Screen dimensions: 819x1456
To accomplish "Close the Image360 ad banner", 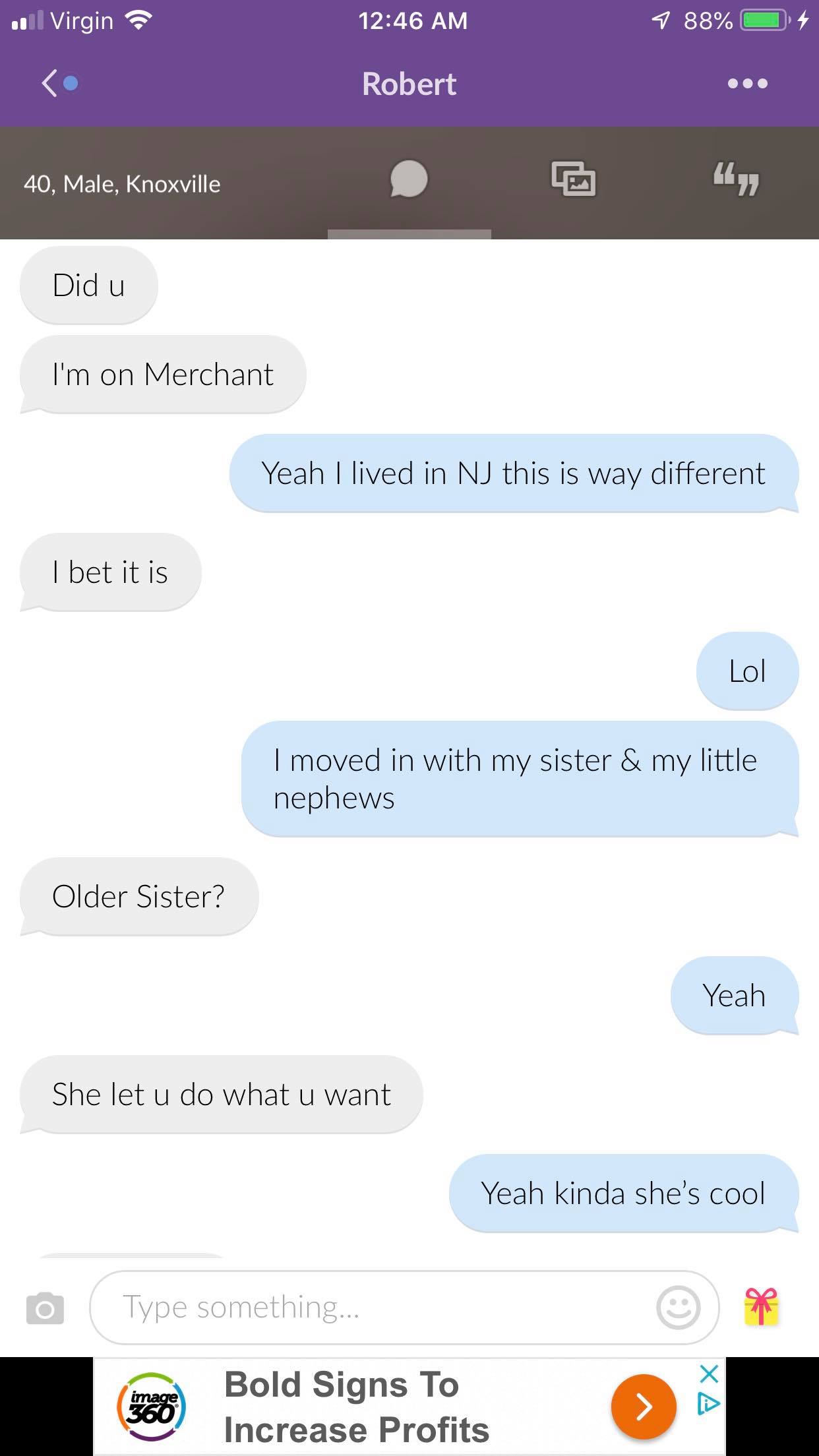I will 709,1375.
